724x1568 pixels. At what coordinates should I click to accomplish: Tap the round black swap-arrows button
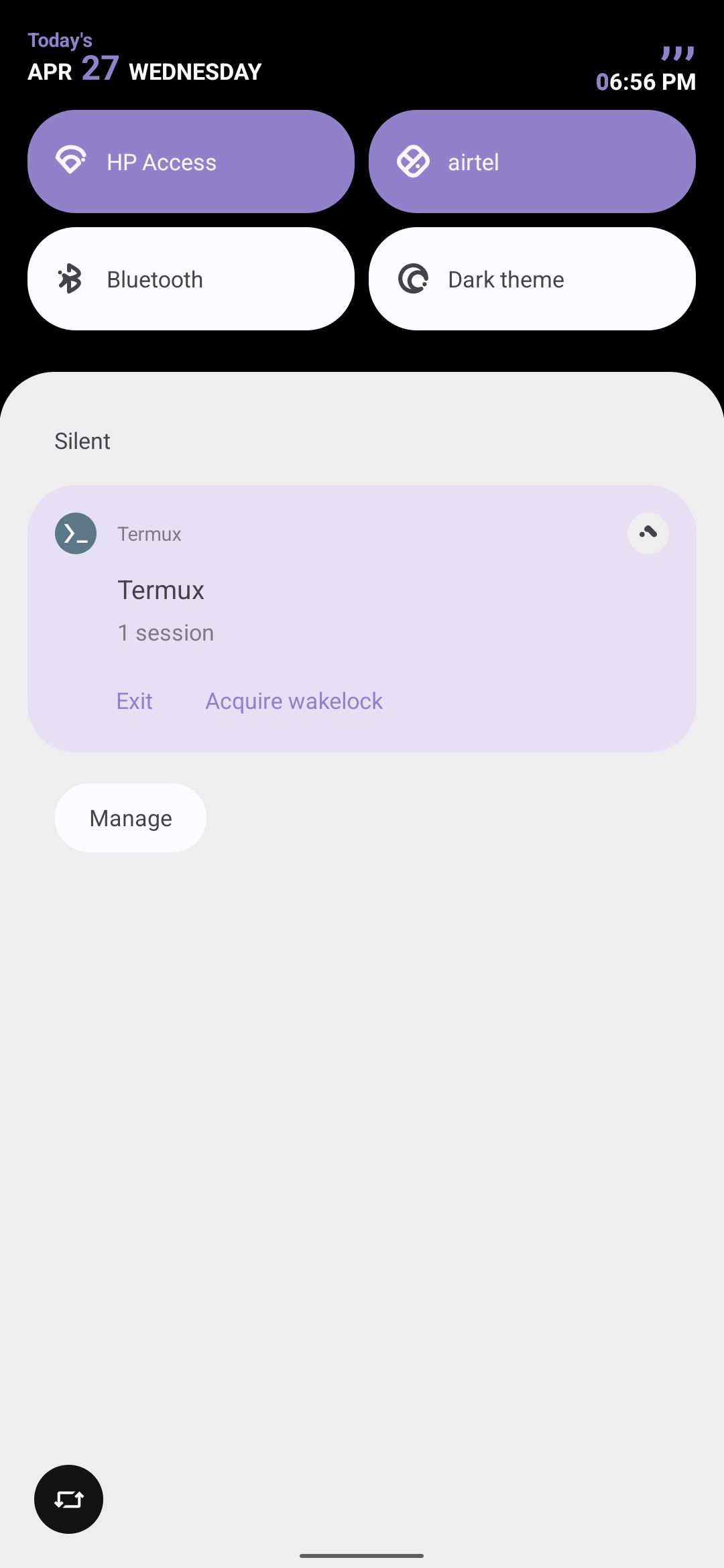click(x=68, y=1499)
